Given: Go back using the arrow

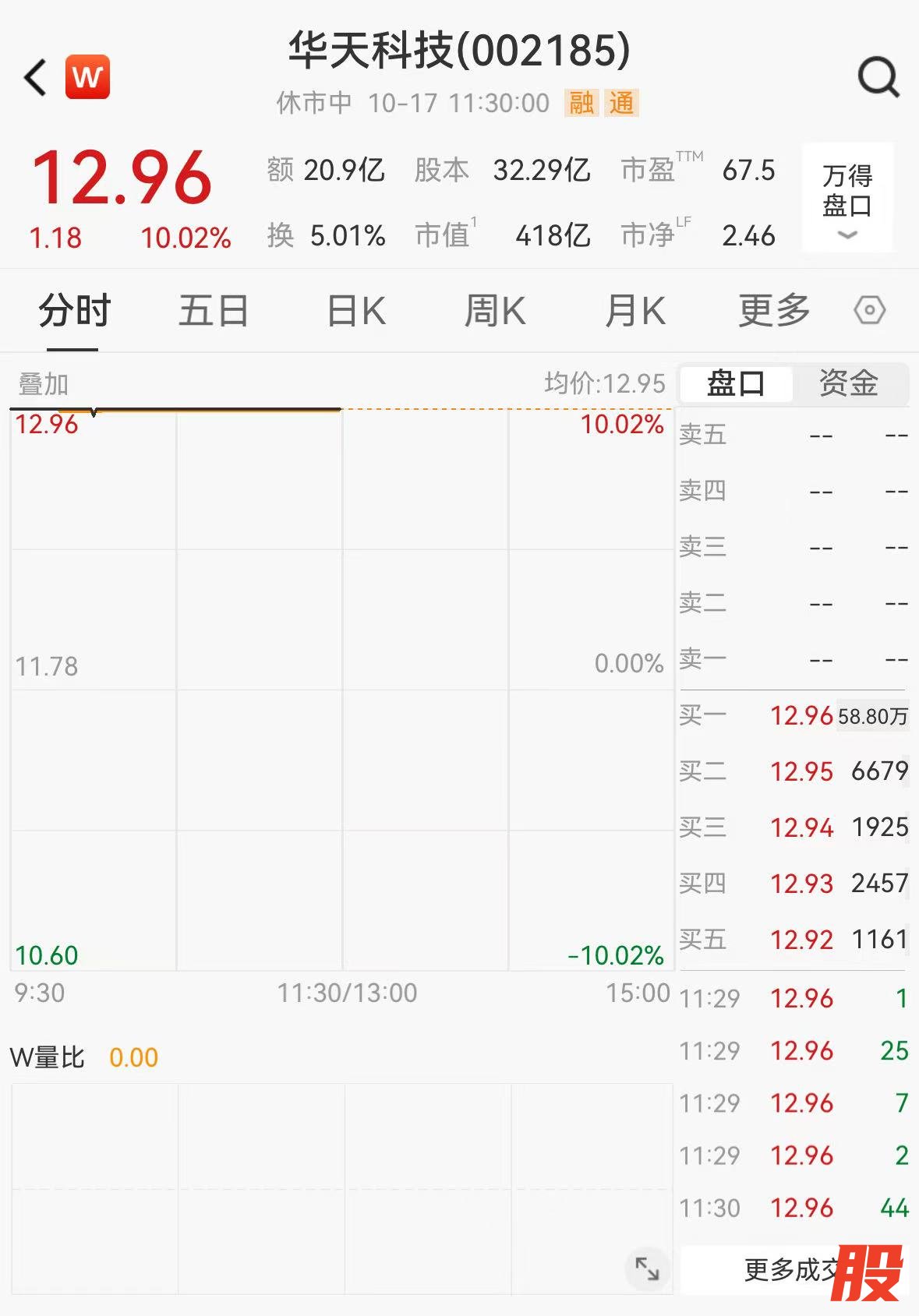Looking at the screenshot, I should tap(36, 78).
